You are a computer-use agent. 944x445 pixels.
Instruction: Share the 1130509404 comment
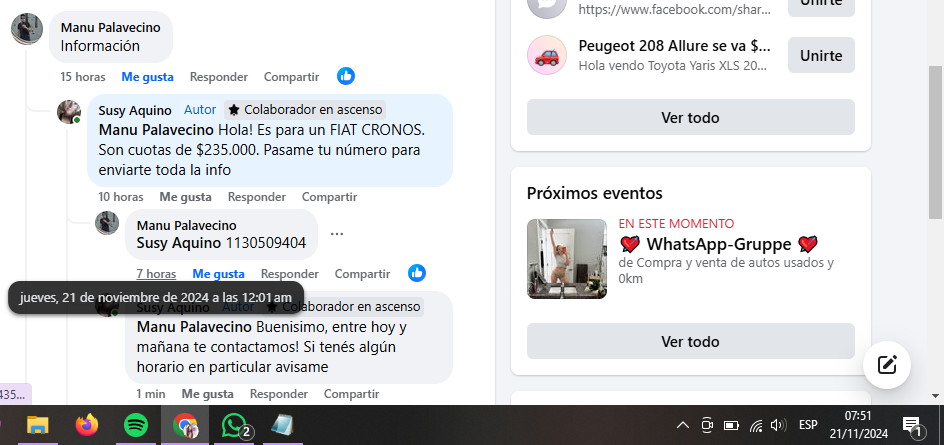pyautogui.click(x=362, y=274)
